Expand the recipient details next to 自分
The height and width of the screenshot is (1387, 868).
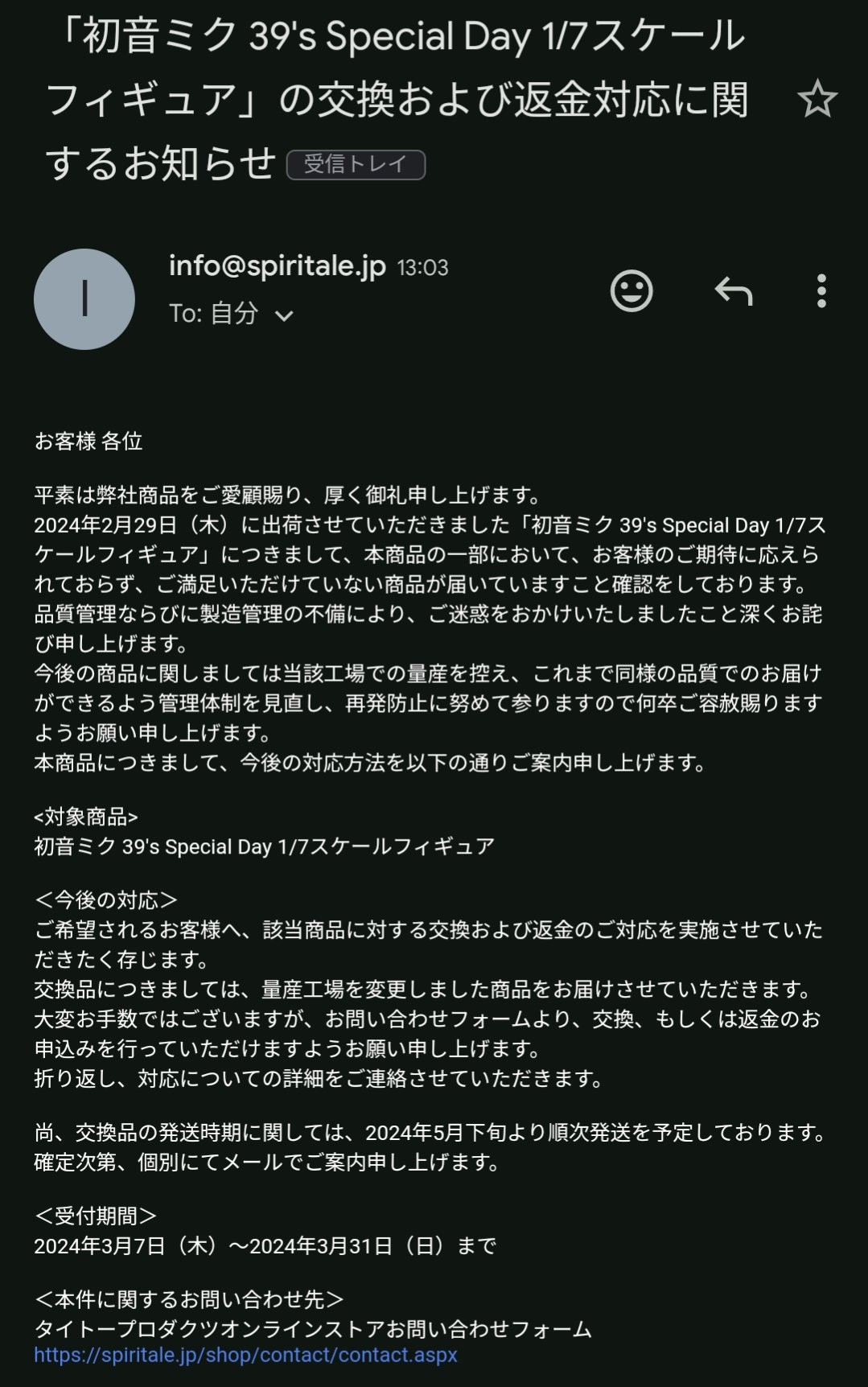(284, 315)
